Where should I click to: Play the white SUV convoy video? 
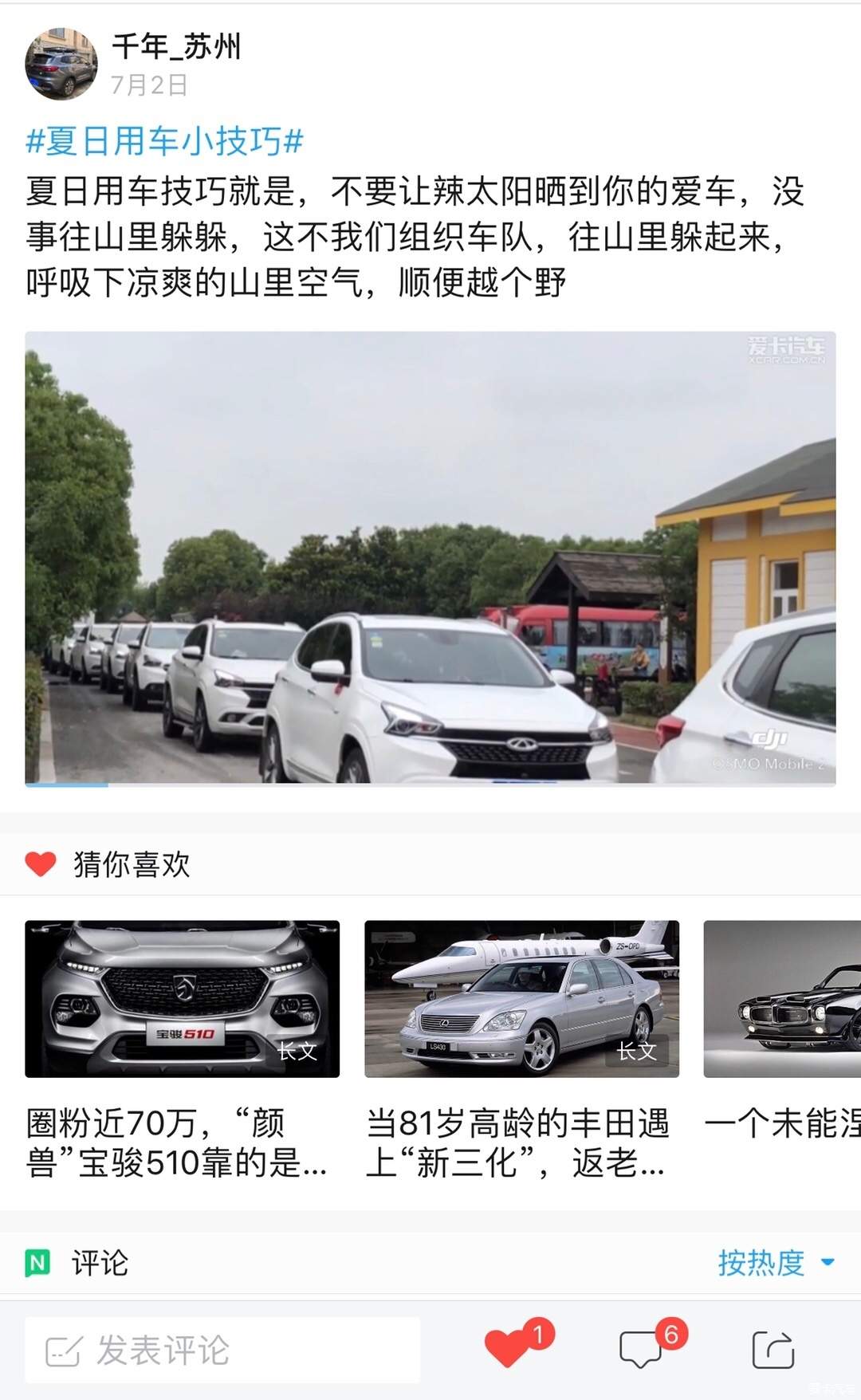tap(431, 558)
